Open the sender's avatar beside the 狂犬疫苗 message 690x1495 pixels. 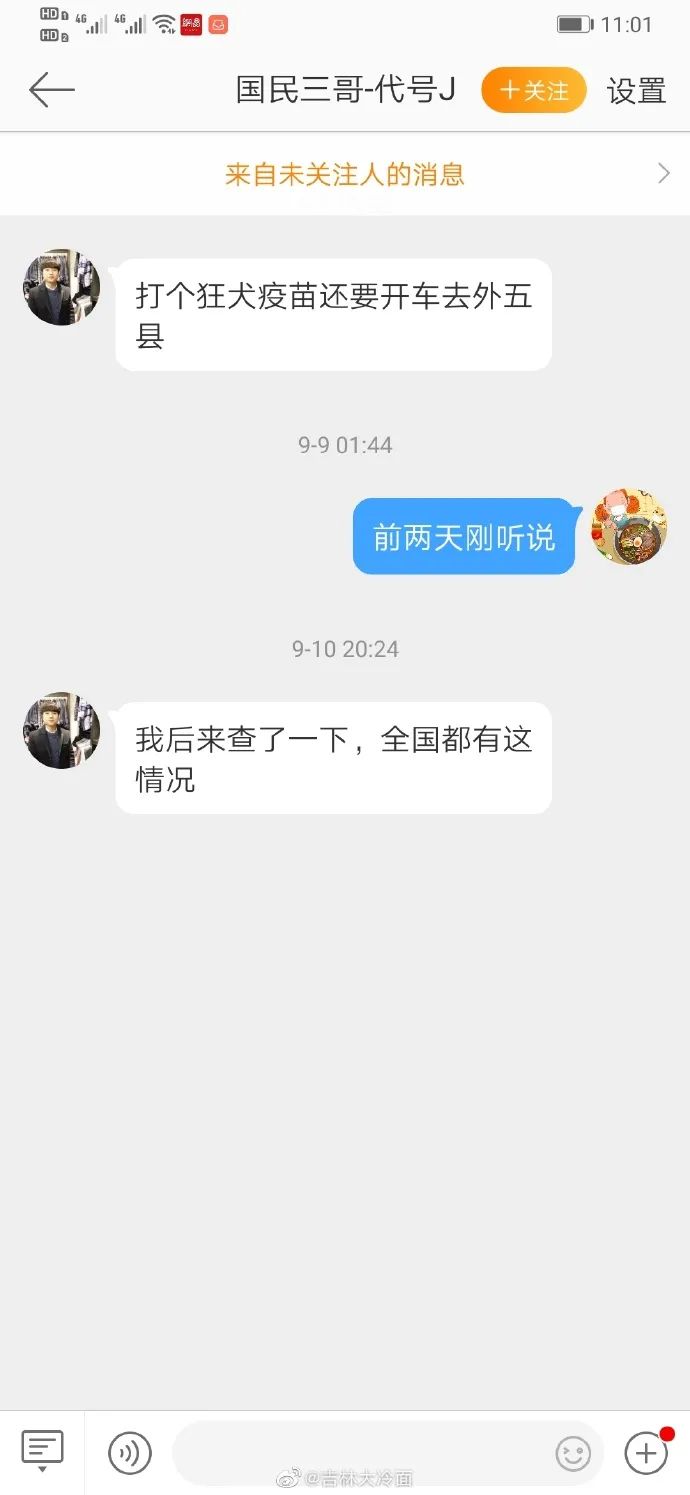62,287
